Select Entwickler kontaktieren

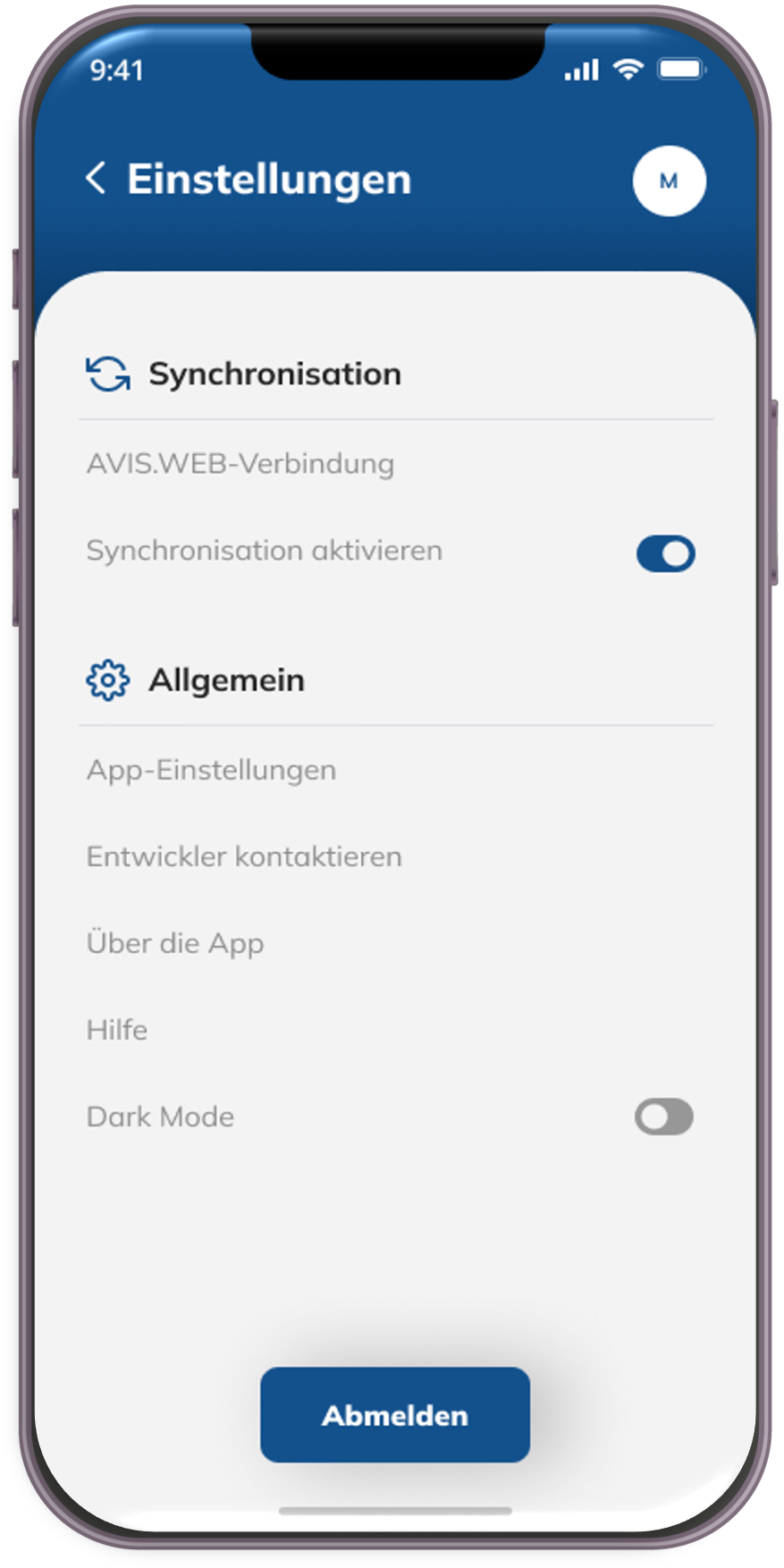click(244, 857)
